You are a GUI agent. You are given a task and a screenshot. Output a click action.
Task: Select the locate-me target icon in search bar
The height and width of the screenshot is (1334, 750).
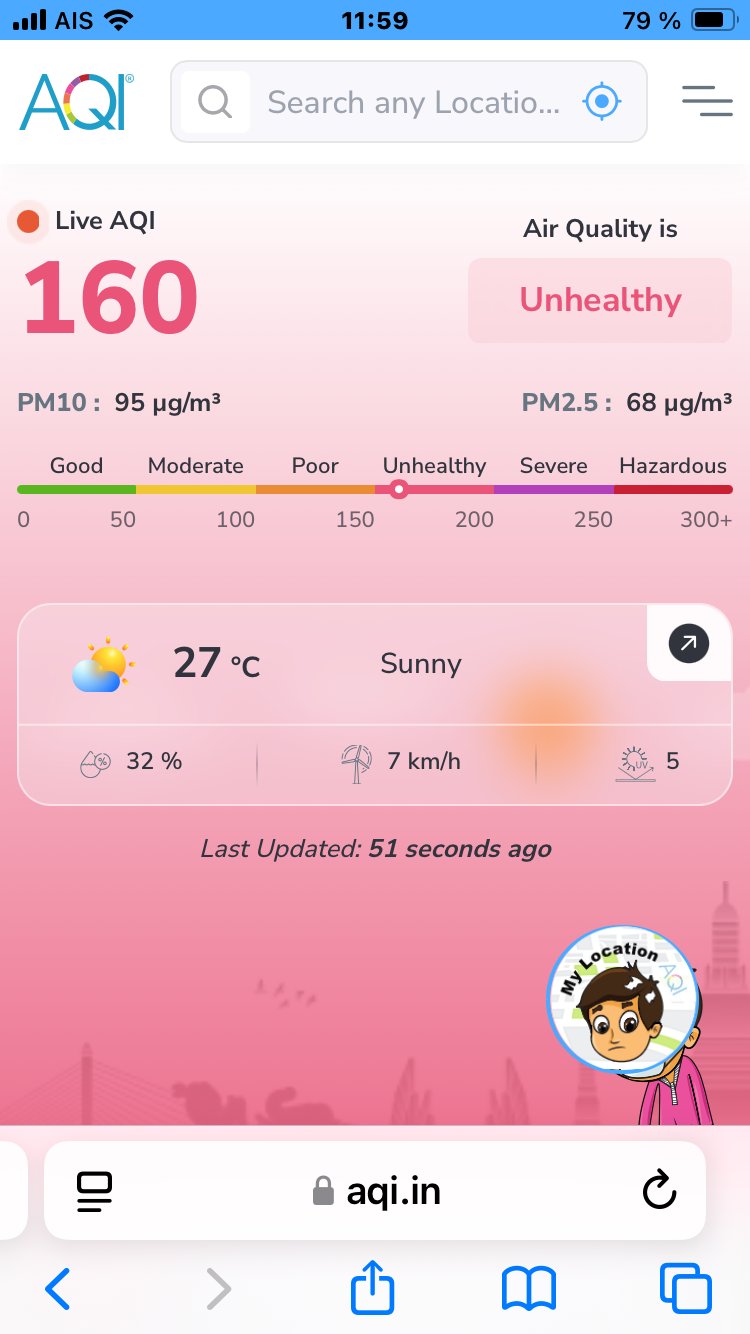pos(601,101)
